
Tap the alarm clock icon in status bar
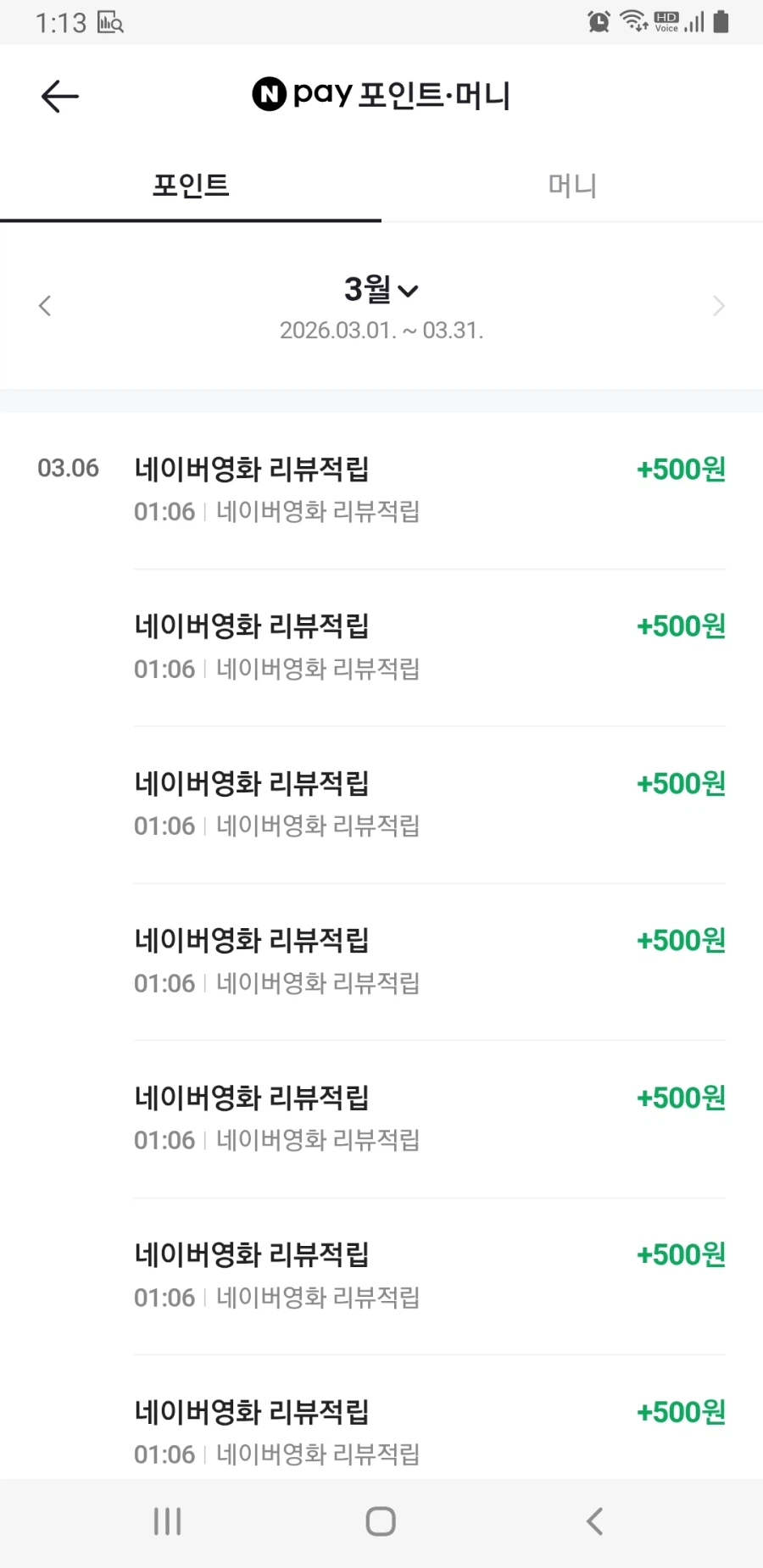coord(599,21)
